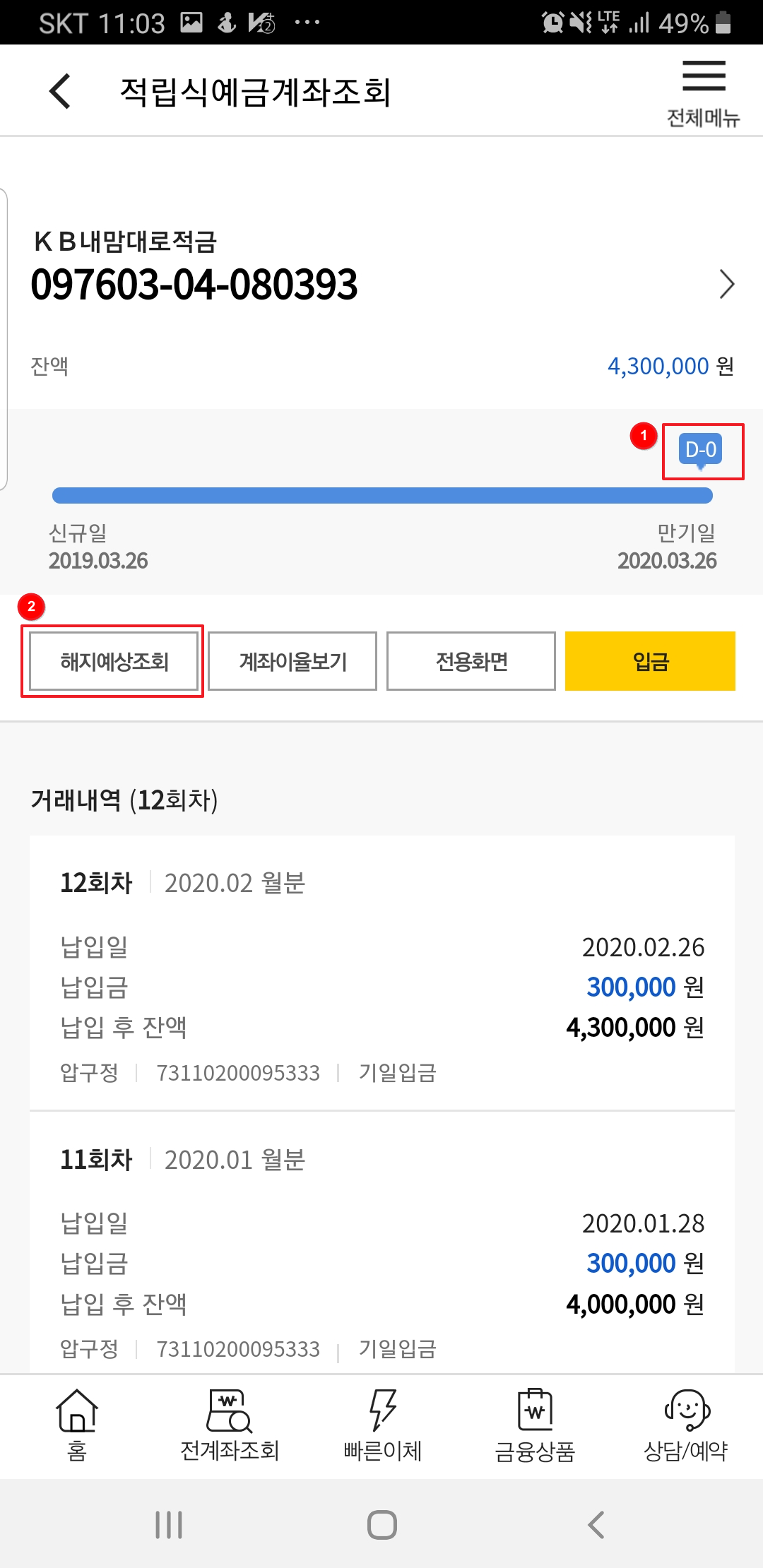The image size is (763, 1568).
Task: Select the 전계좌조회 account overview icon
Action: (x=229, y=1427)
